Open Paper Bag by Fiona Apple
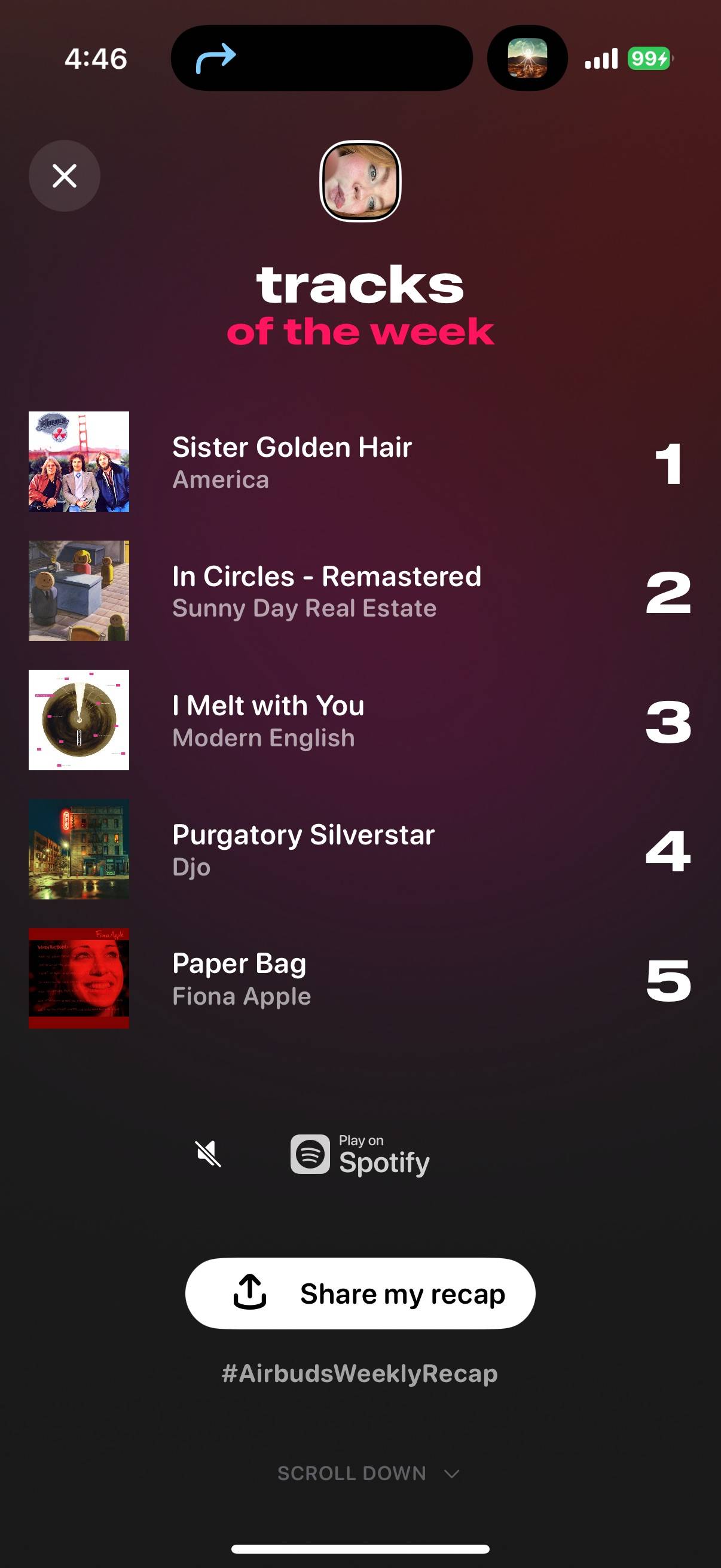721x1568 pixels. pyautogui.click(x=360, y=978)
